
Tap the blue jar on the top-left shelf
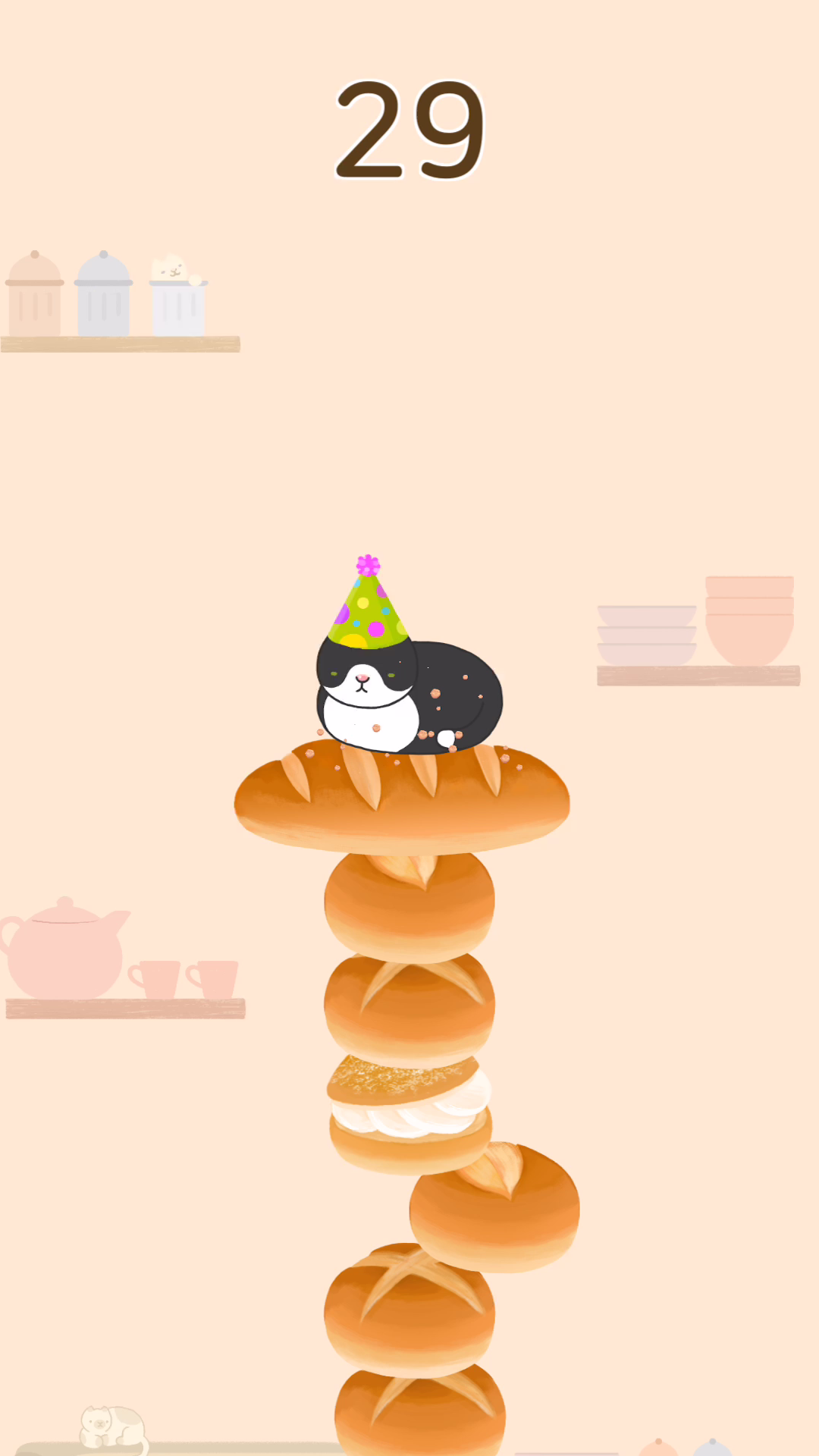pos(104,296)
